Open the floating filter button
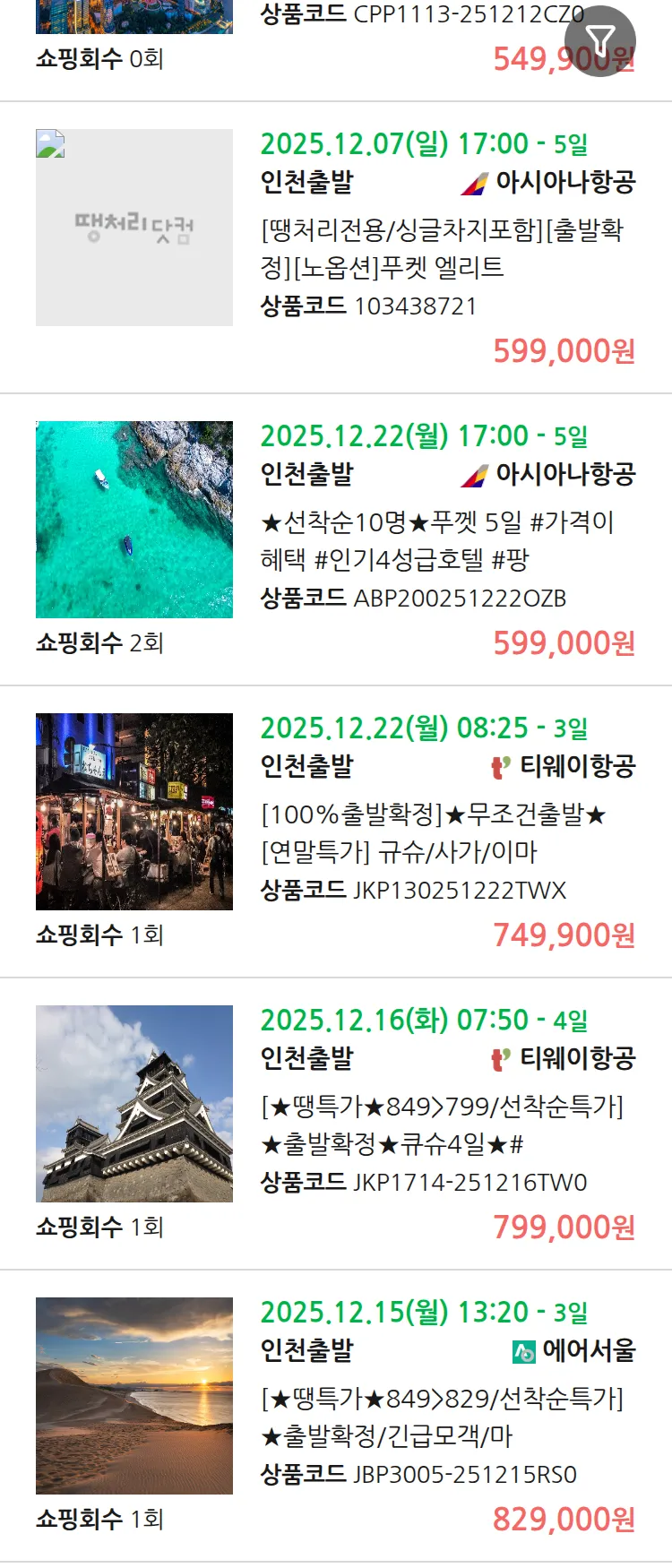 (x=599, y=41)
